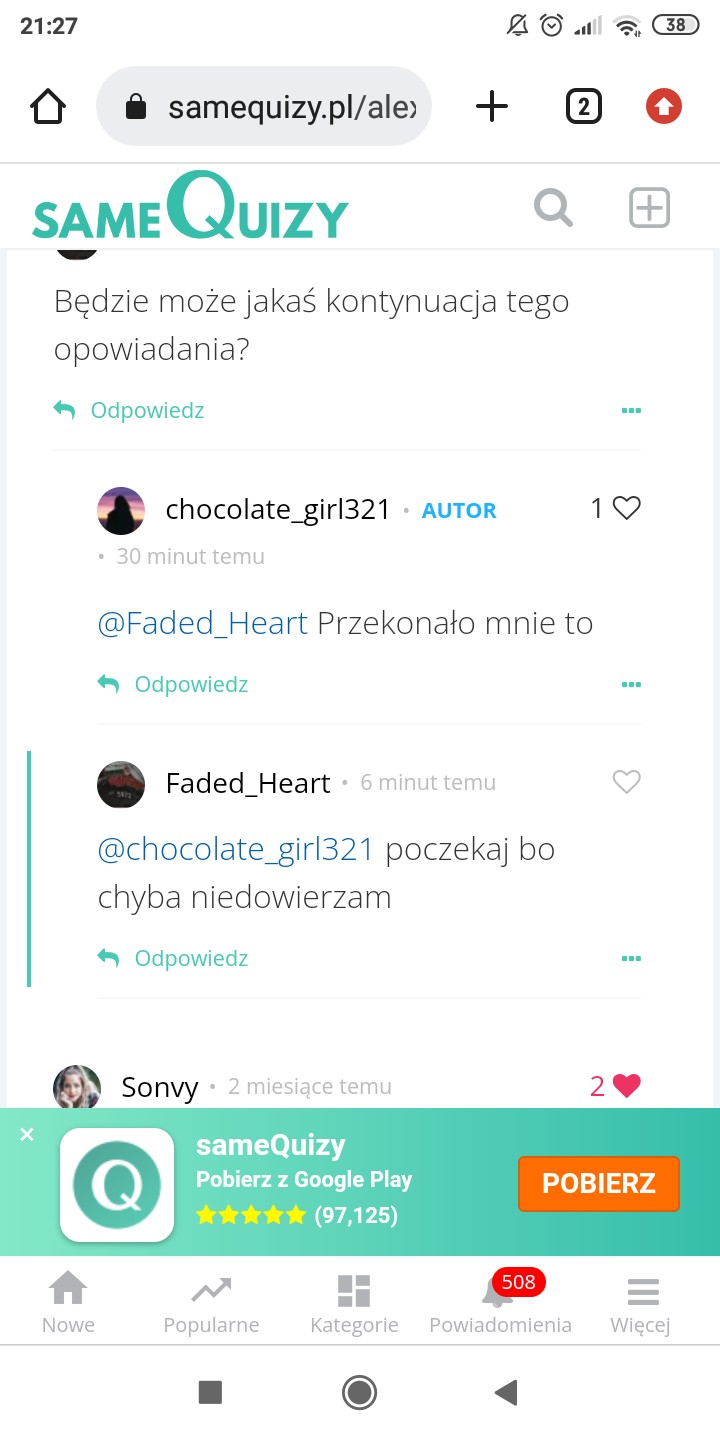Open the browser home page
Image resolution: width=720 pixels, height=1440 pixels.
pos(48,106)
